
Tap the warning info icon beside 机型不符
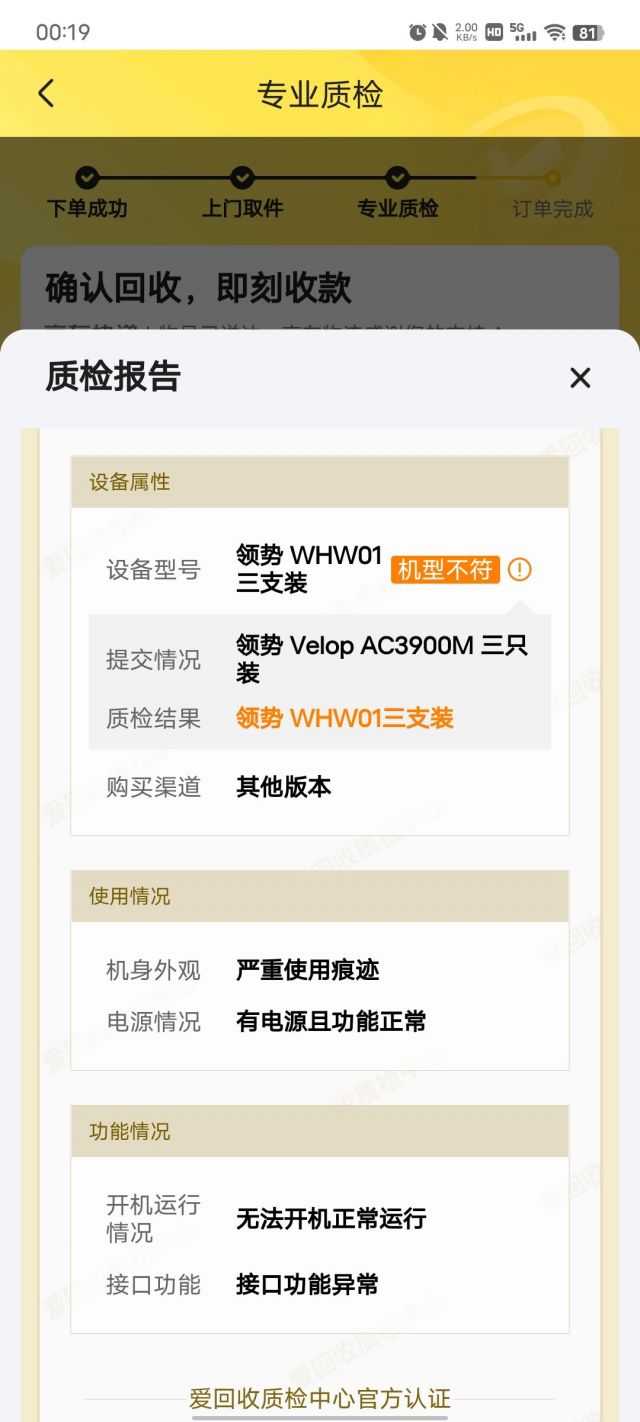pyautogui.click(x=519, y=570)
